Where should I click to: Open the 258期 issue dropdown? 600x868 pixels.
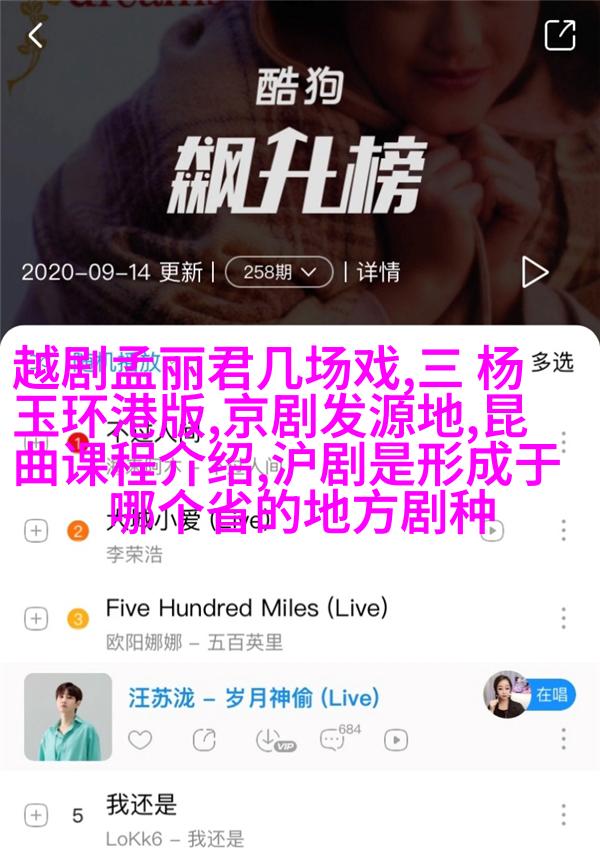click(x=278, y=271)
